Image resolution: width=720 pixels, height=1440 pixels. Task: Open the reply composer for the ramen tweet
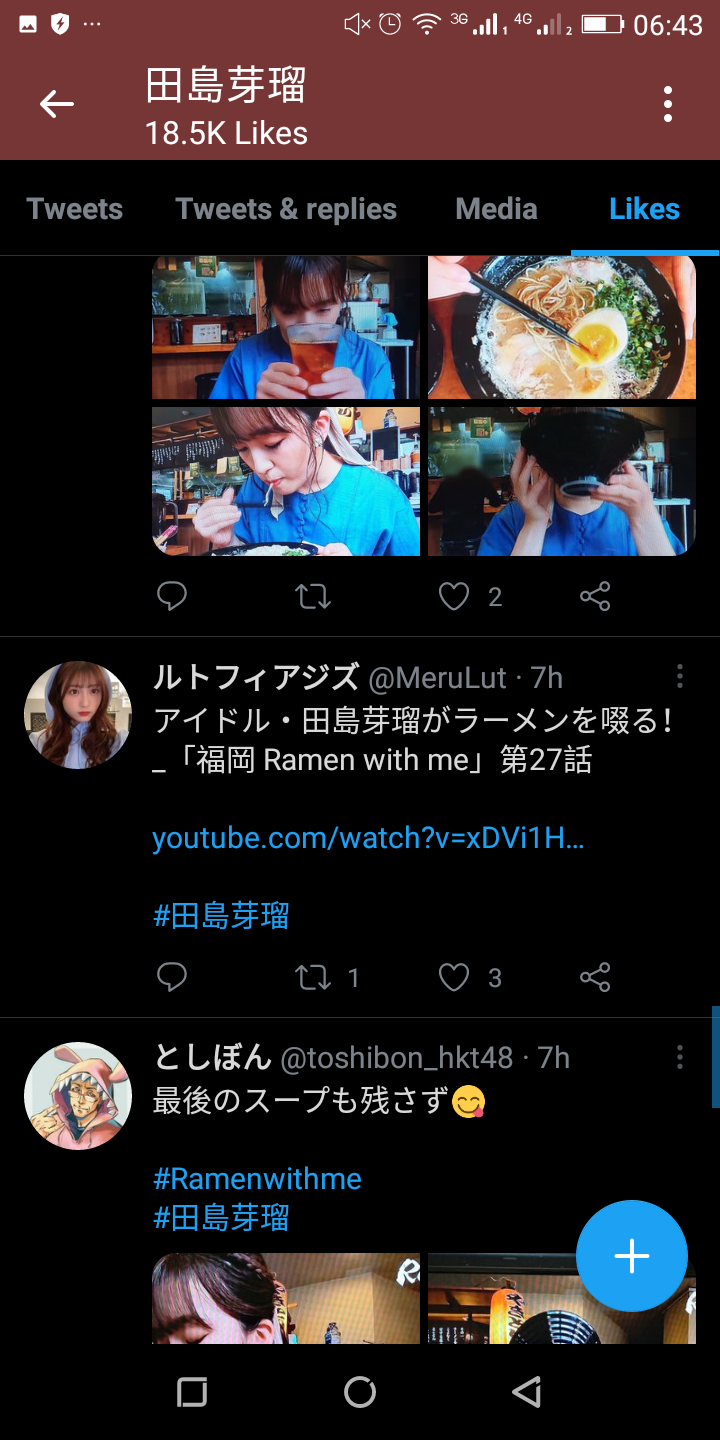[x=172, y=596]
